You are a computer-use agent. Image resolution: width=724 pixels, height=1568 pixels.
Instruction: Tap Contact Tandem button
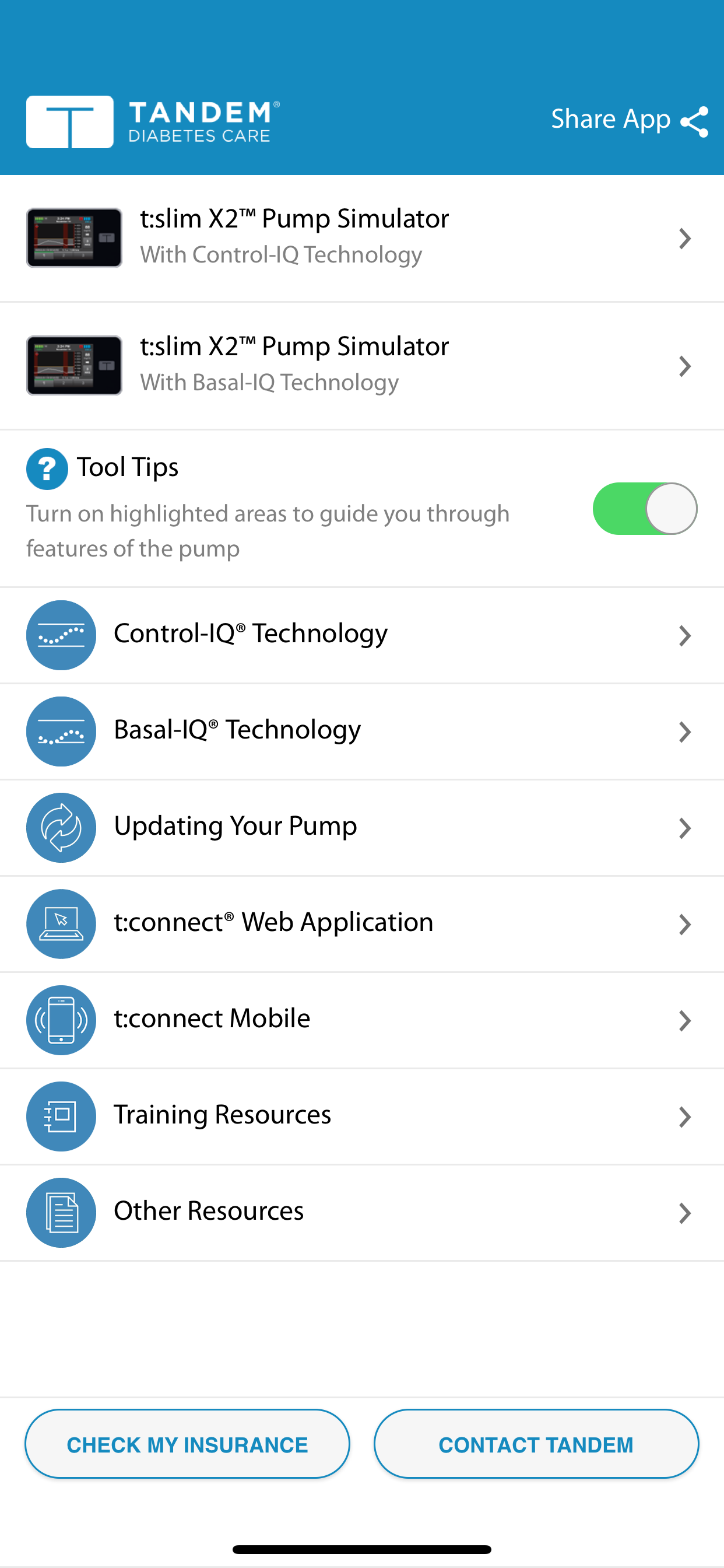pyautogui.click(x=536, y=1444)
